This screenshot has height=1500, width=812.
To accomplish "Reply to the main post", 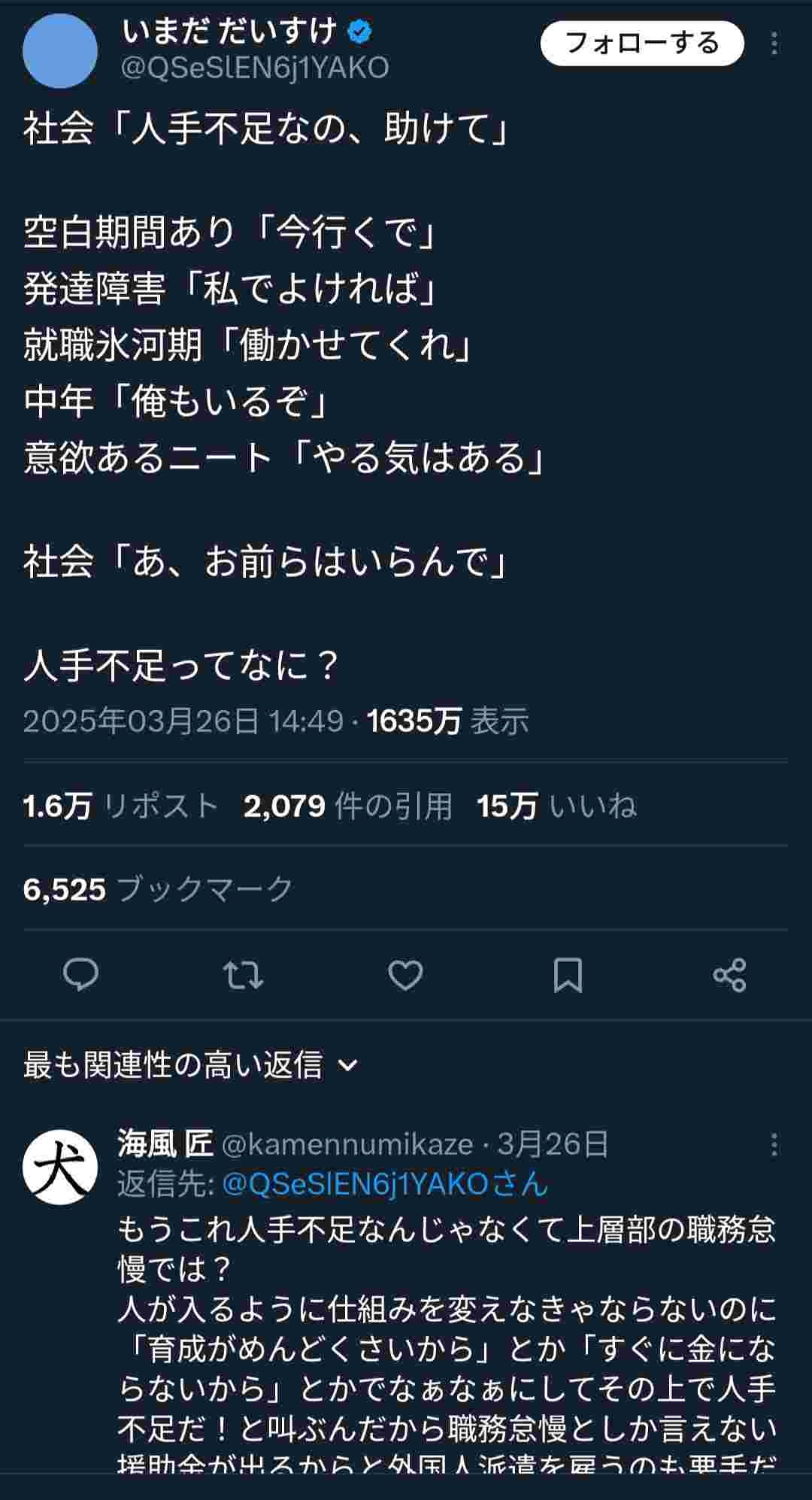I will pyautogui.click(x=80, y=975).
